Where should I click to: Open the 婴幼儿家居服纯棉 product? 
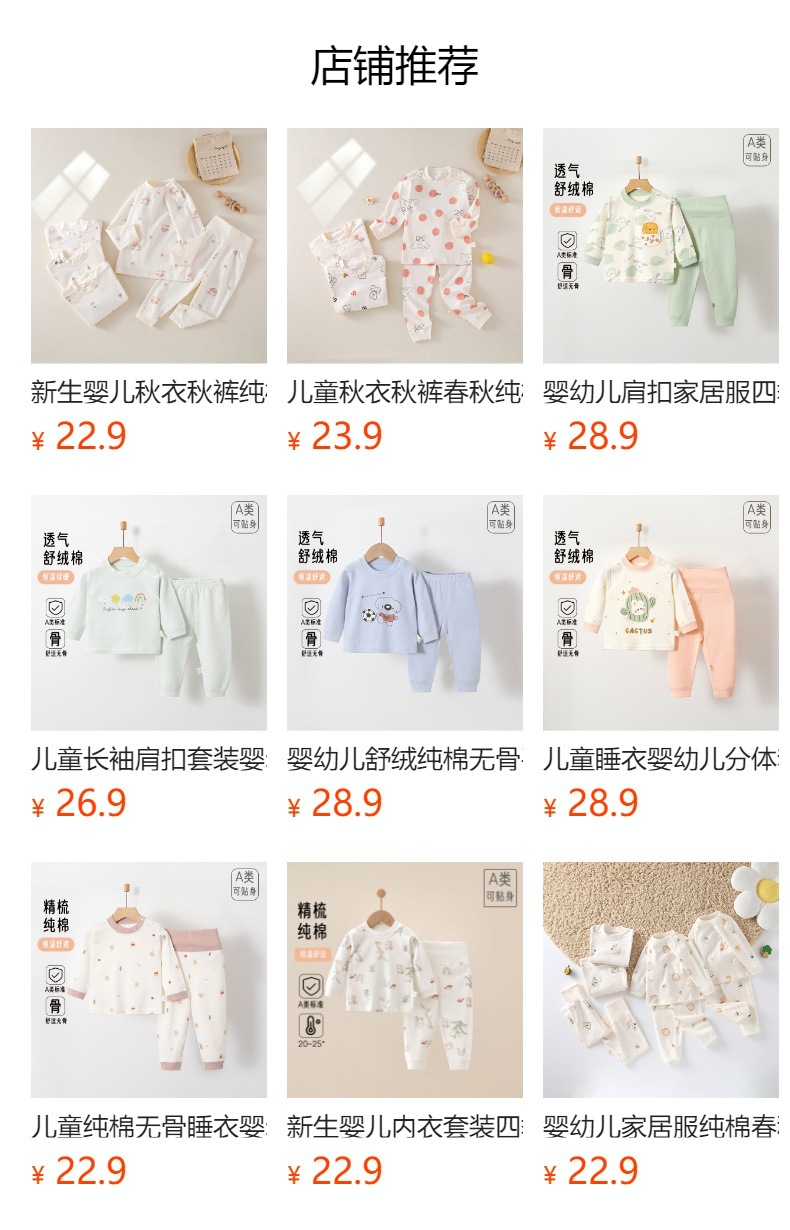click(661, 980)
